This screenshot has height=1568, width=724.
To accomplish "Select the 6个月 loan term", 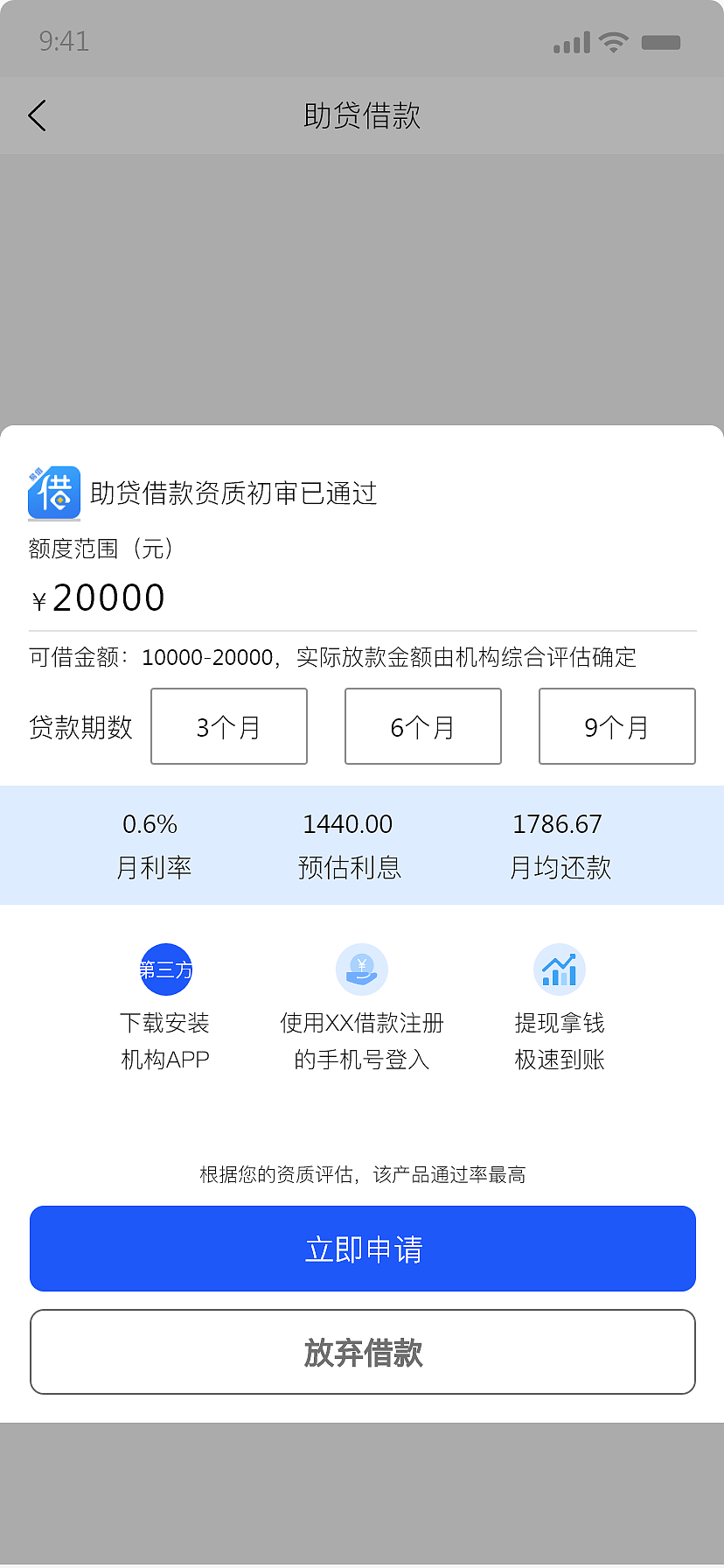I will coord(422,726).
